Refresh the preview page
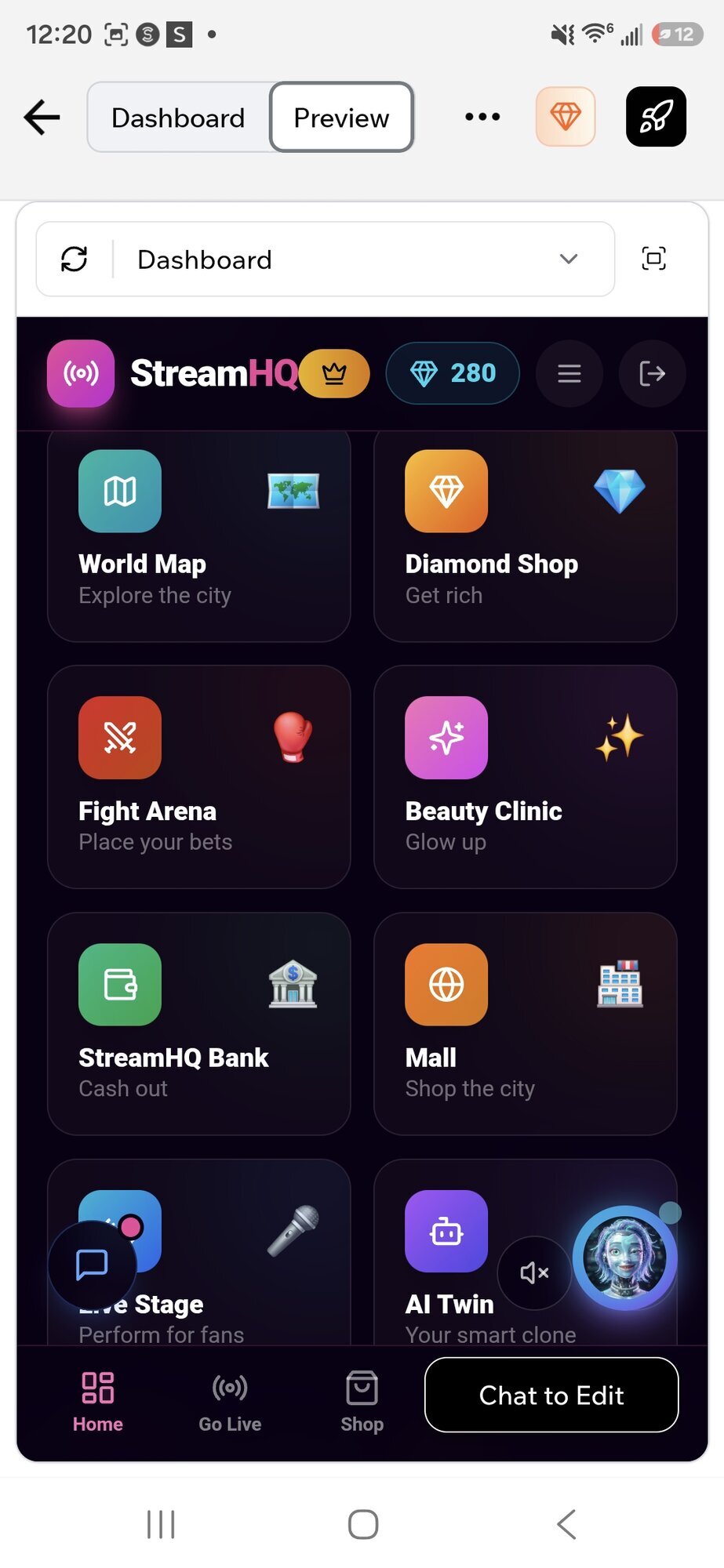The height and width of the screenshot is (1568, 724). point(75,260)
